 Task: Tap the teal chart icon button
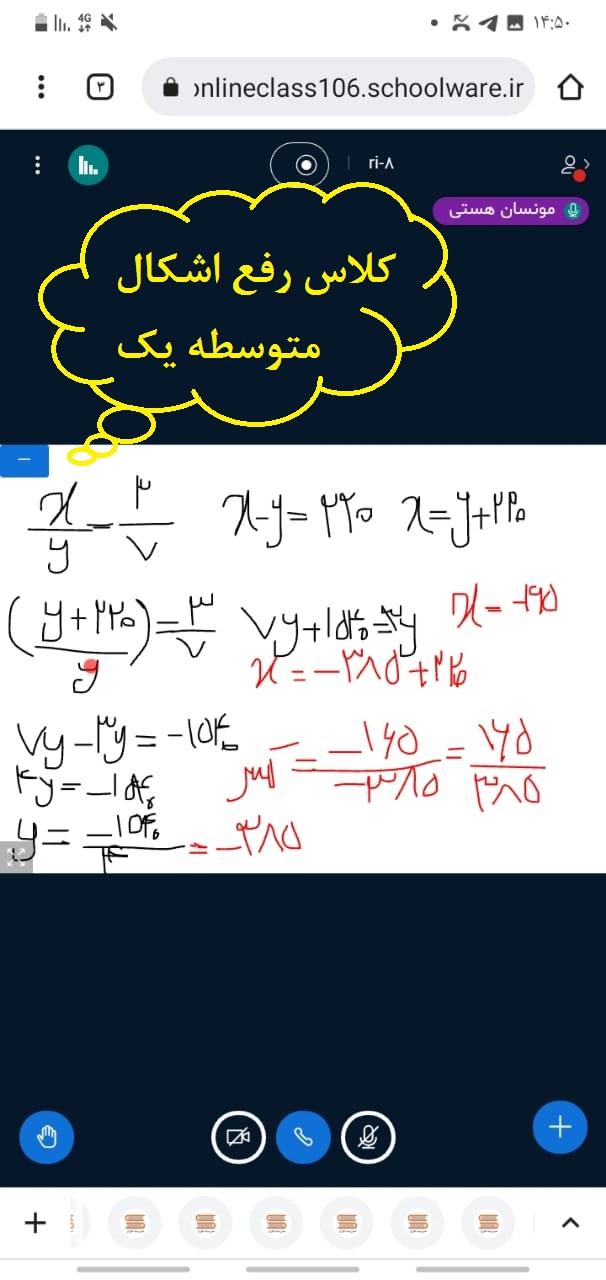tap(88, 165)
